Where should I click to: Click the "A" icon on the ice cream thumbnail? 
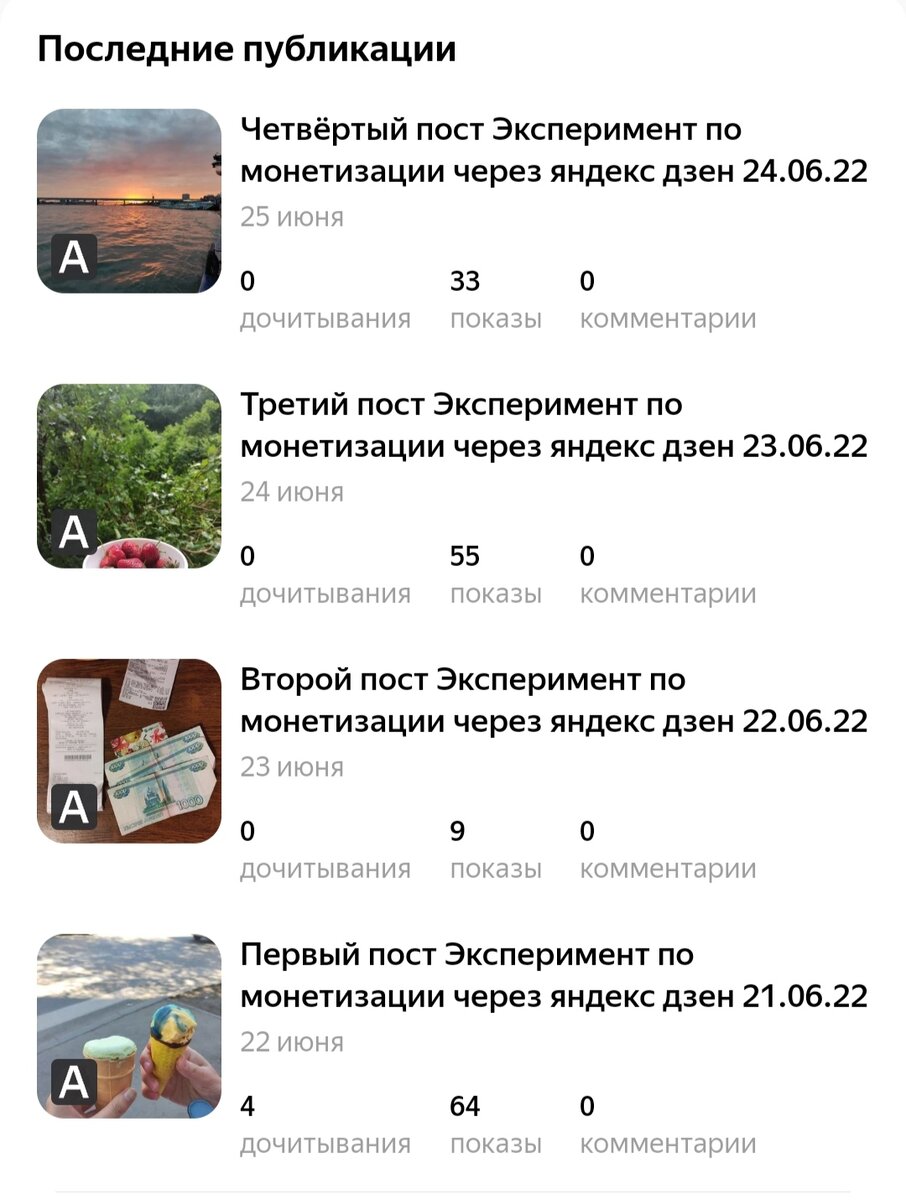pyautogui.click(x=73, y=1083)
